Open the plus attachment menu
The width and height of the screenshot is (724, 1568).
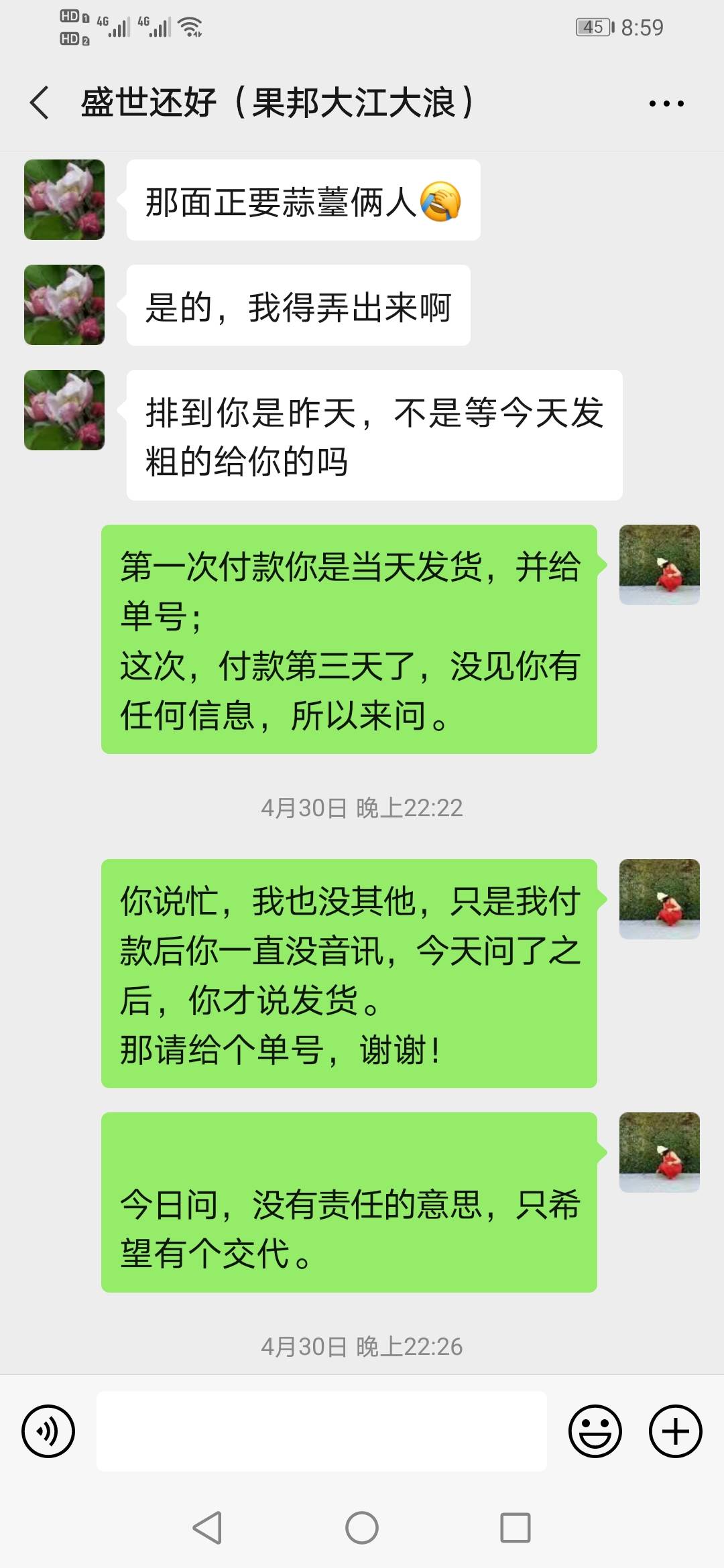coord(675,1431)
